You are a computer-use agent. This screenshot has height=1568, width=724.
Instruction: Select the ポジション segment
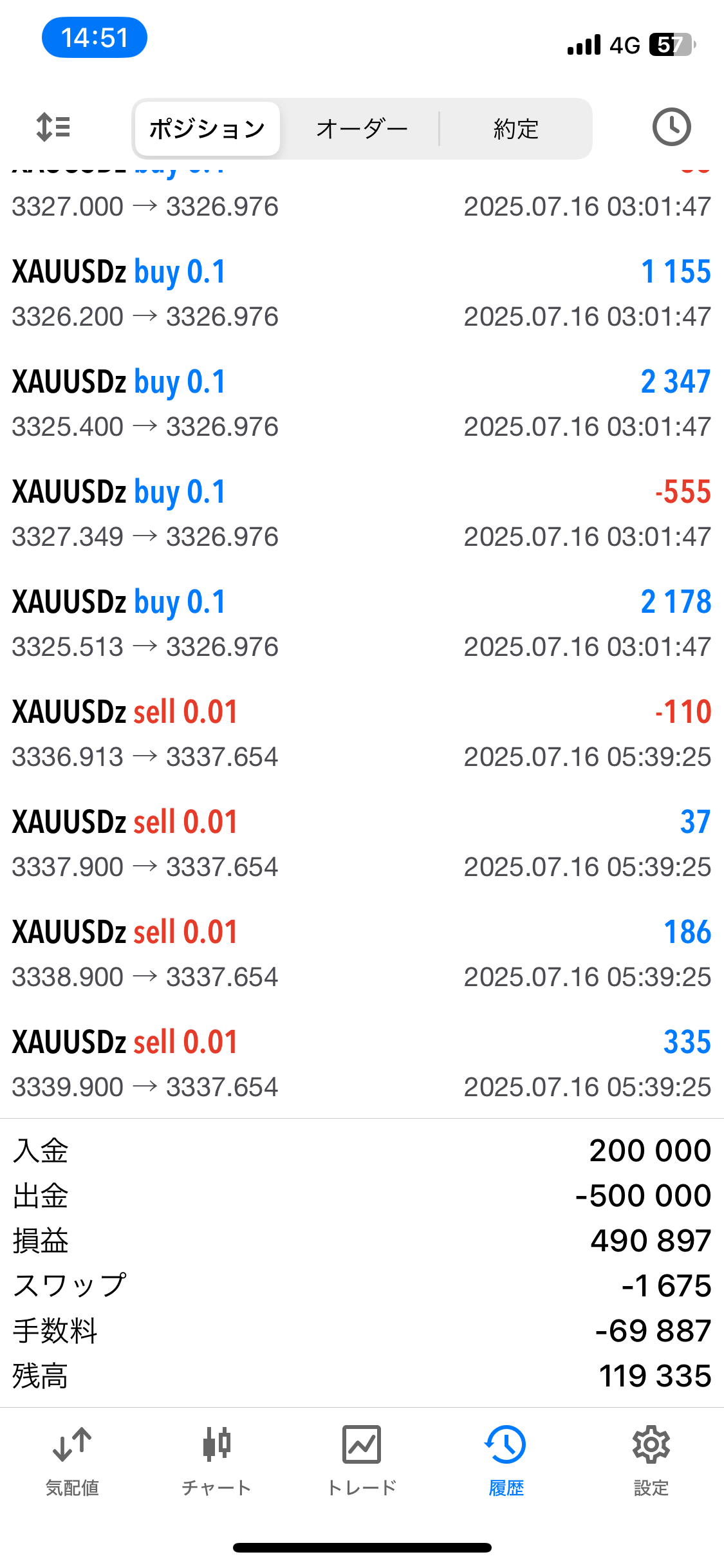(x=207, y=129)
